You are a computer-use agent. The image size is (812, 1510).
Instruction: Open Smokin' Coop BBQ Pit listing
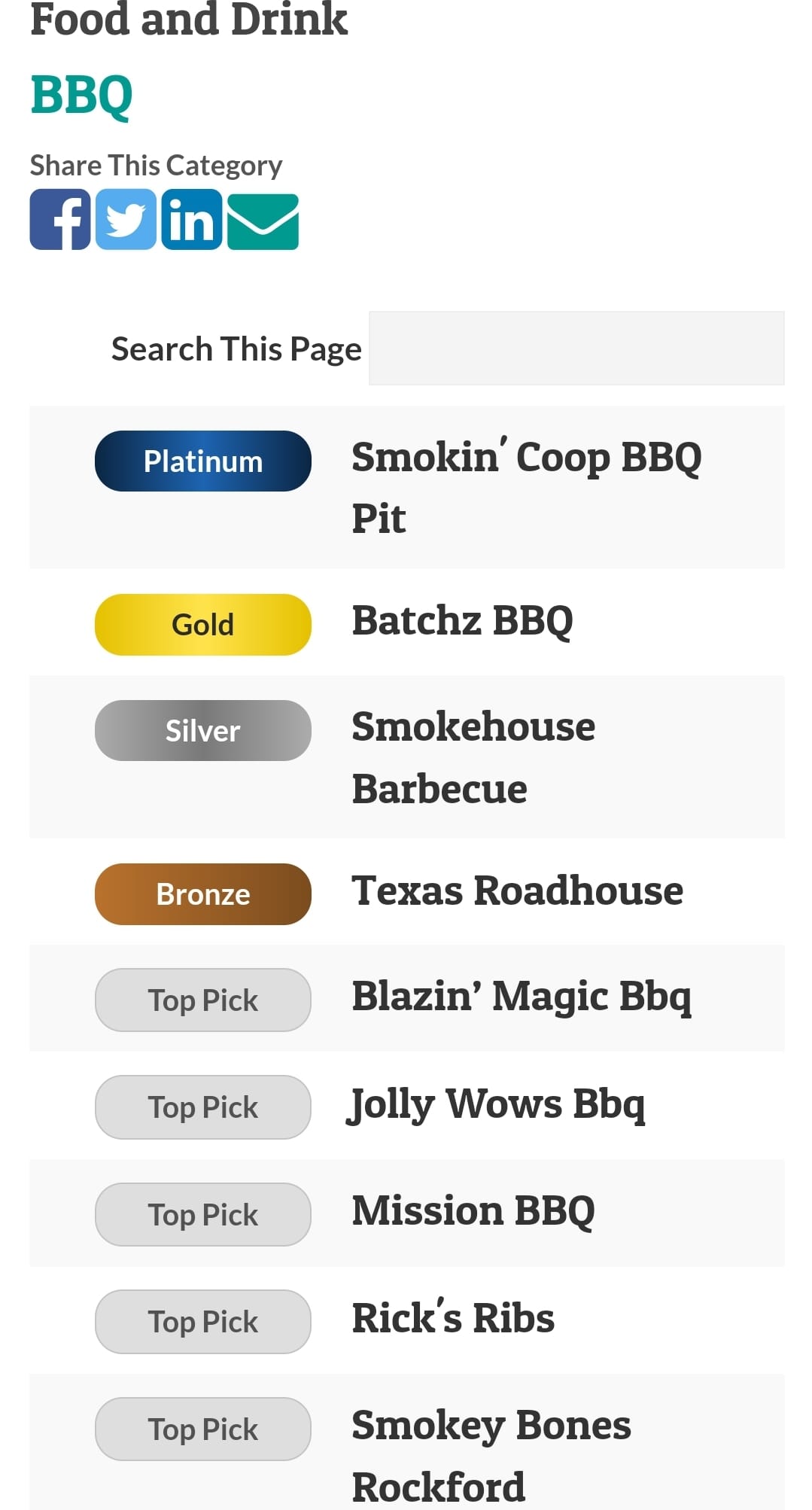coord(526,487)
